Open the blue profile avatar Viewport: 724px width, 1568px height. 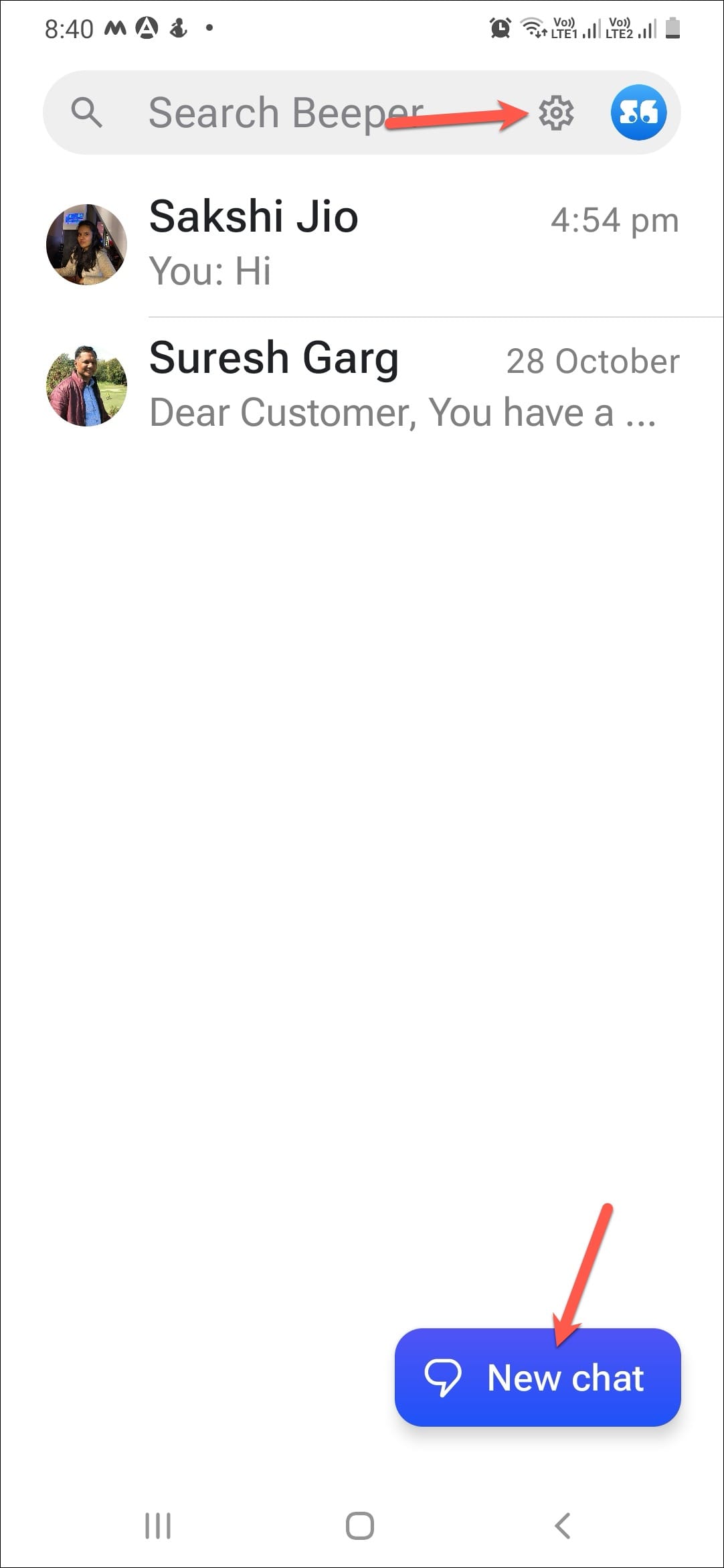(x=638, y=112)
